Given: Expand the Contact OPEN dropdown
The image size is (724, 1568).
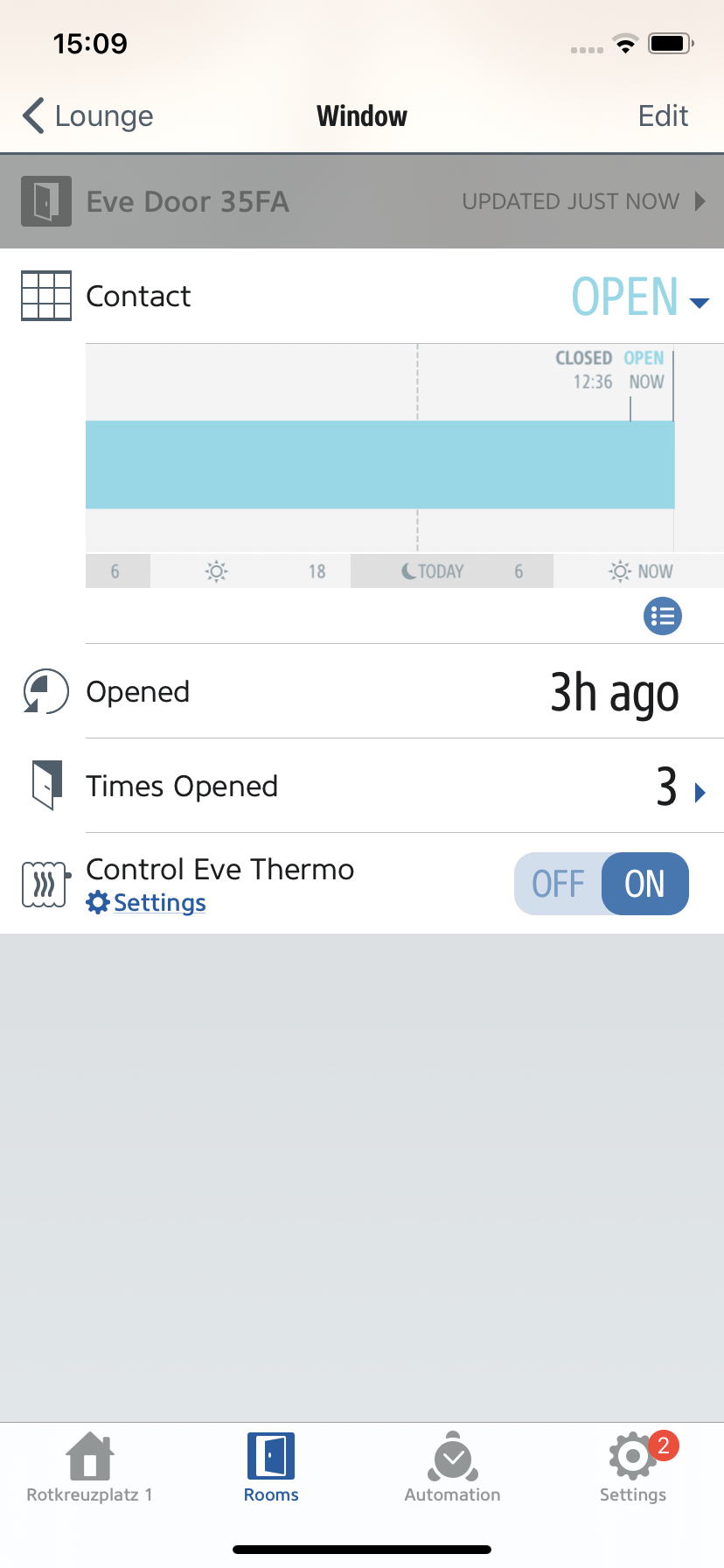Looking at the screenshot, I should tap(640, 297).
